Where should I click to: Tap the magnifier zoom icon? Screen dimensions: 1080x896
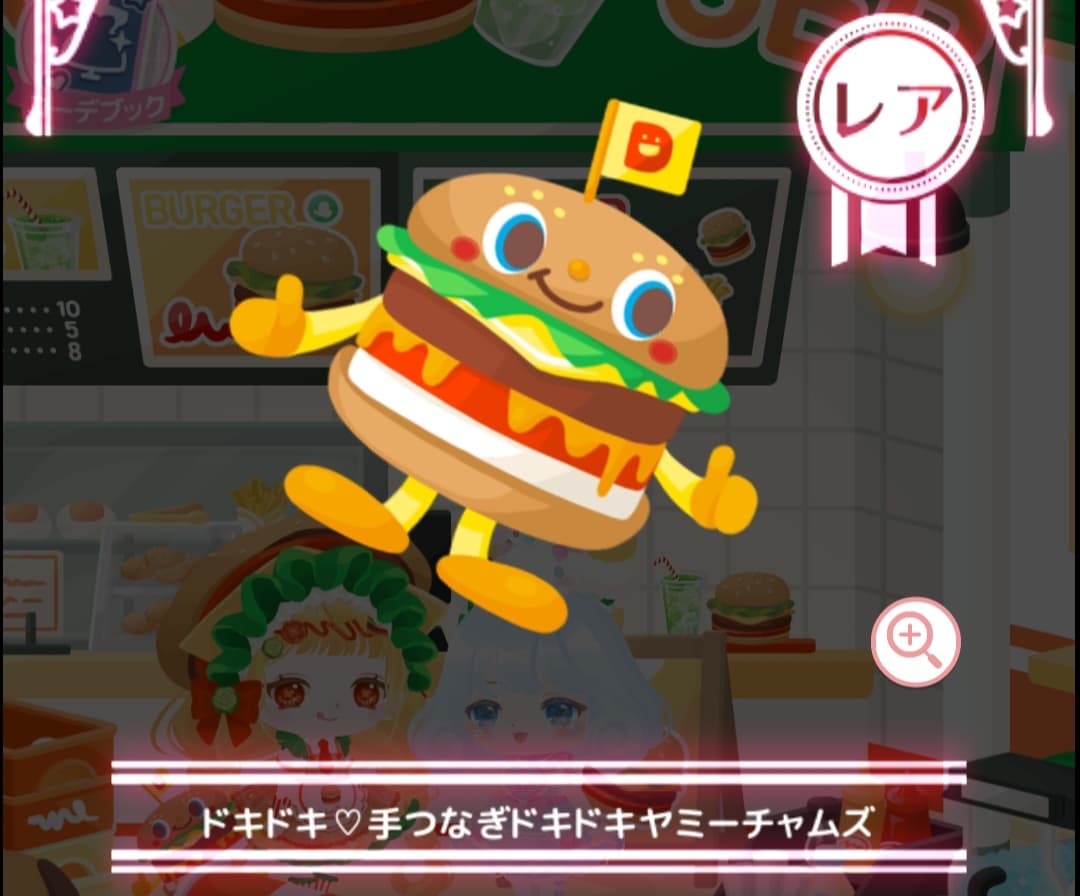point(915,642)
